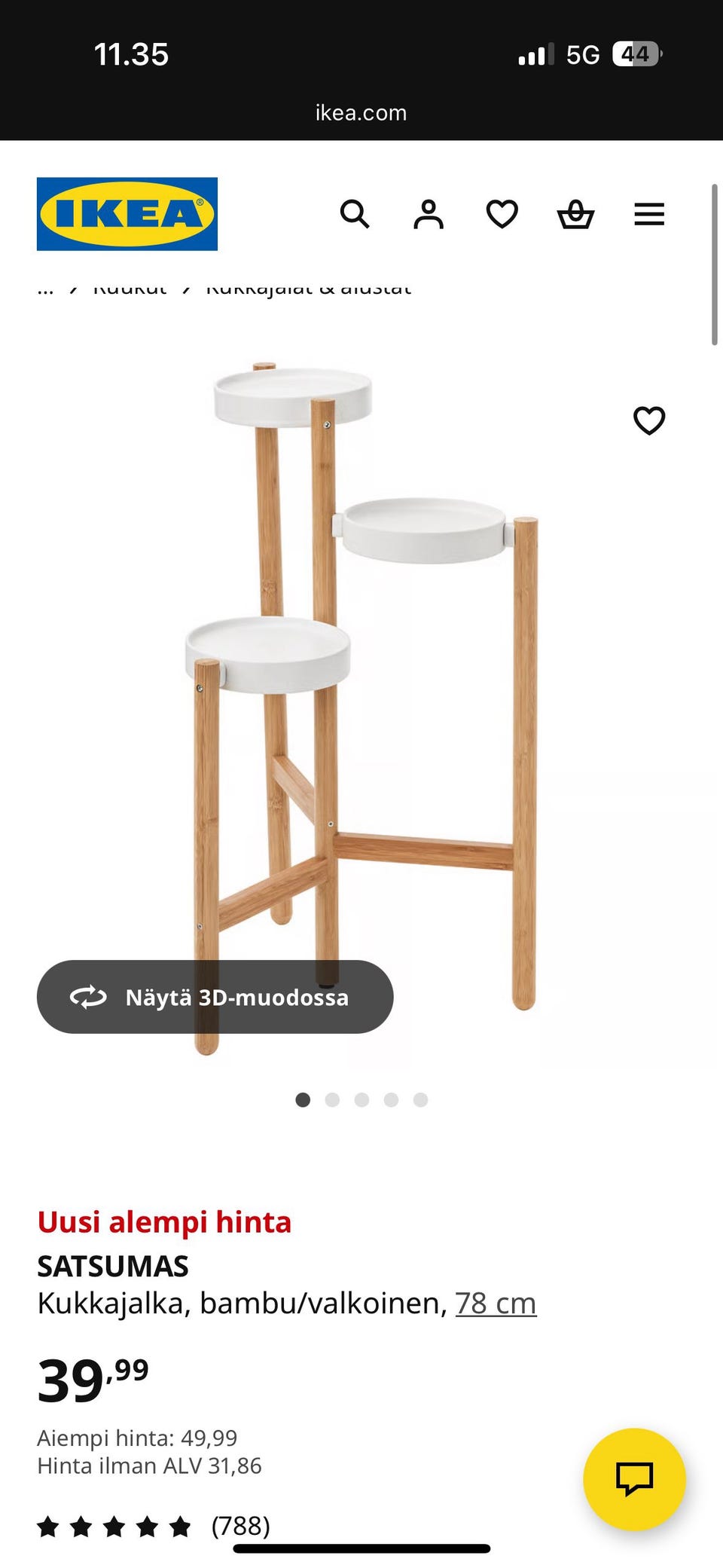The image size is (723, 1568).
Task: Save SATSUMAS to favorites with the heart
Action: (648, 422)
